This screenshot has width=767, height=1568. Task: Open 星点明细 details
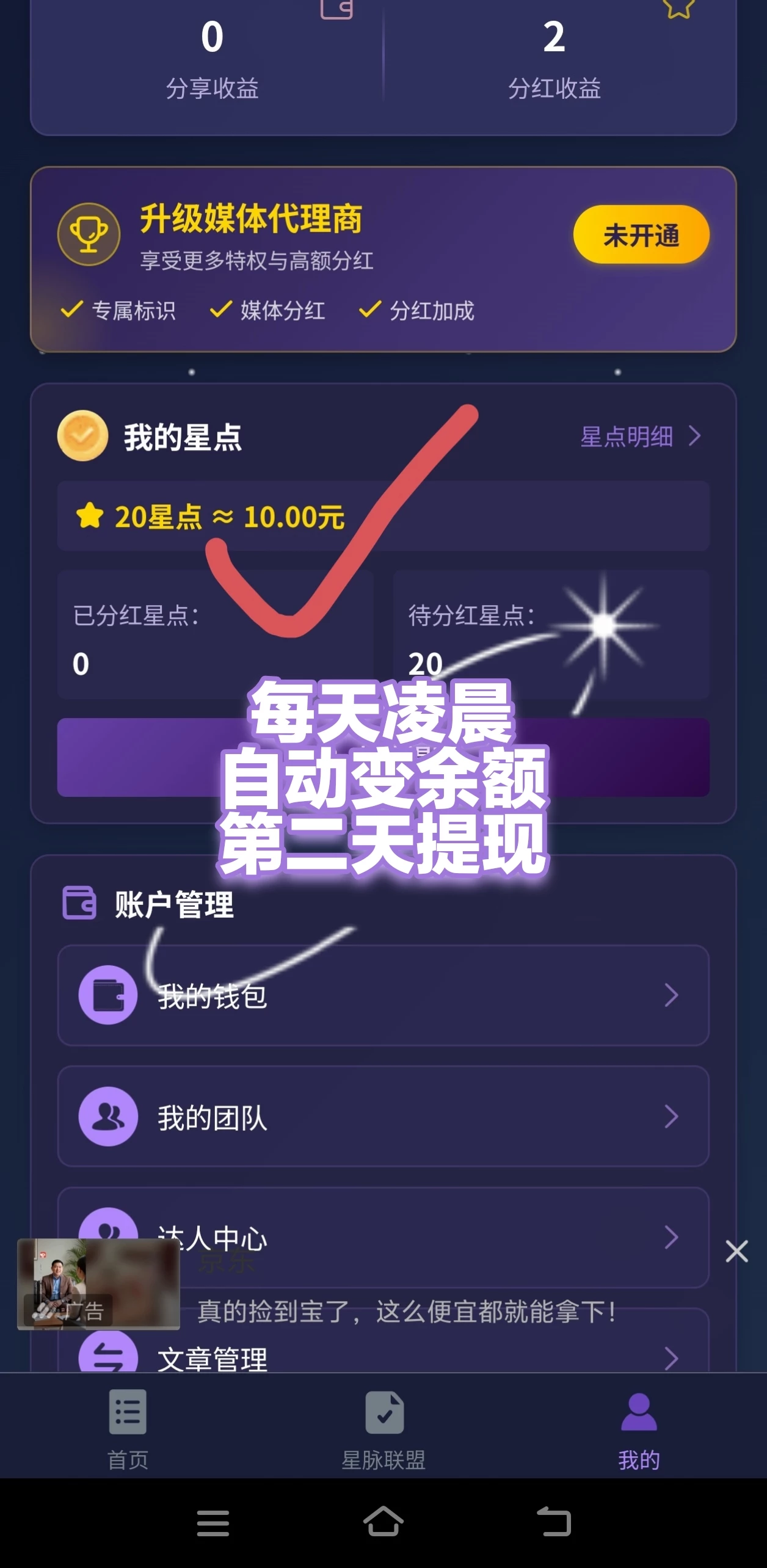point(639,437)
